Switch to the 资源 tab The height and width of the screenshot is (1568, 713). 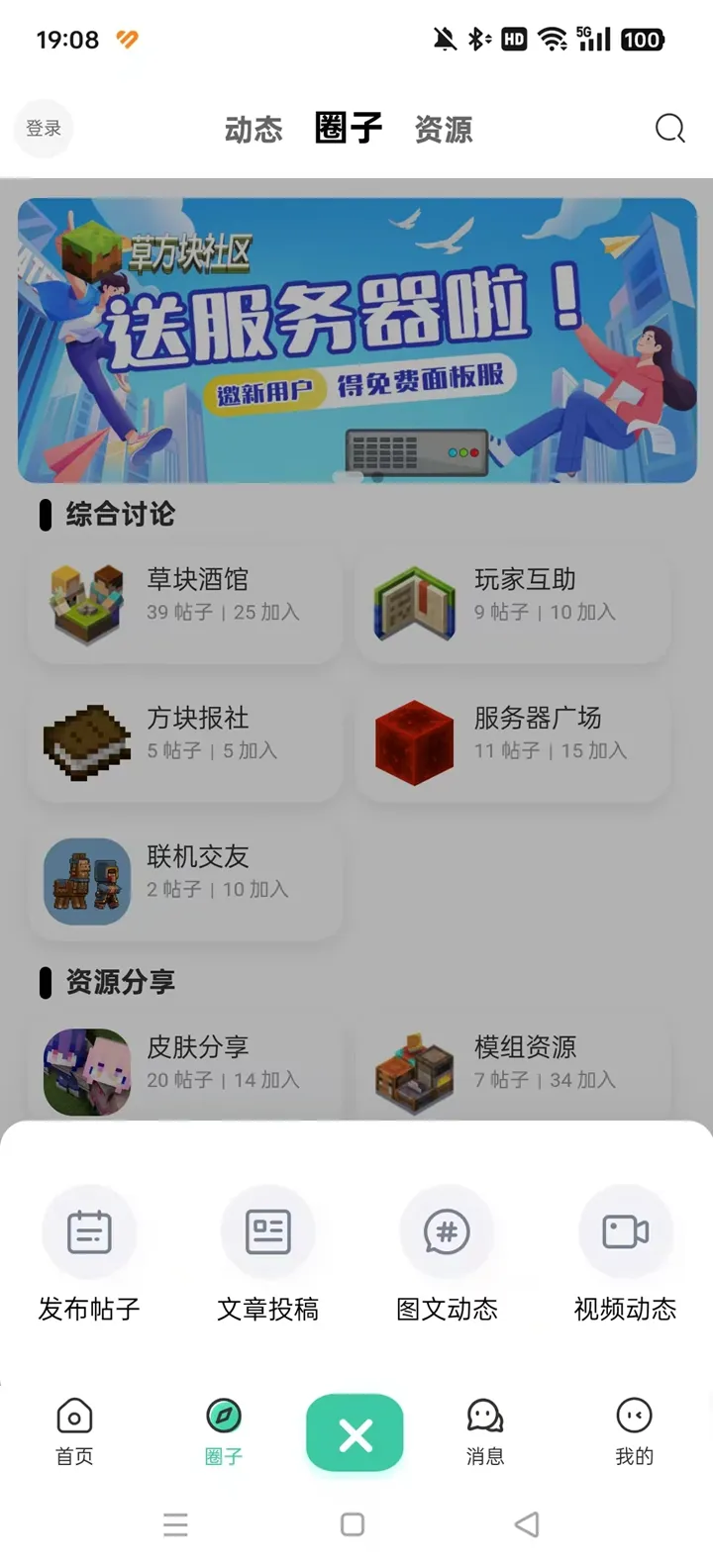tap(444, 130)
